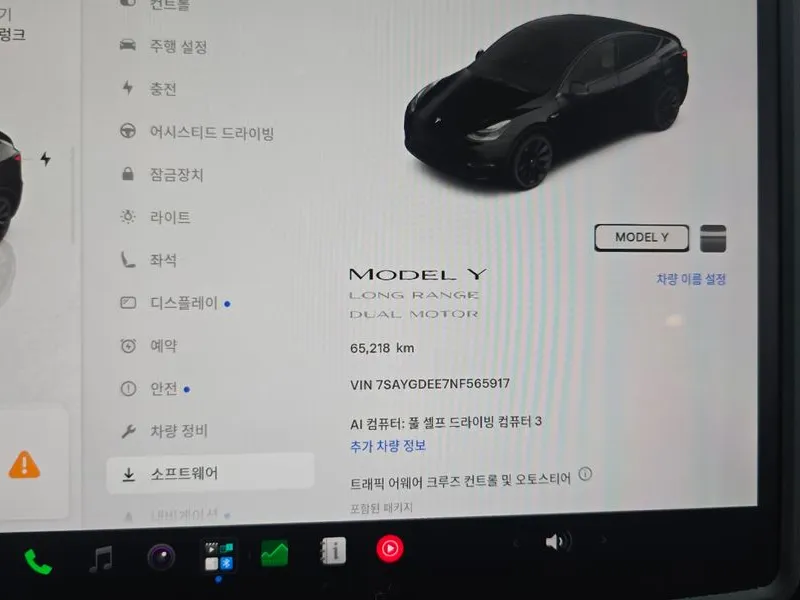Open the camera app in dock
This screenshot has height=600, width=800.
(x=161, y=557)
